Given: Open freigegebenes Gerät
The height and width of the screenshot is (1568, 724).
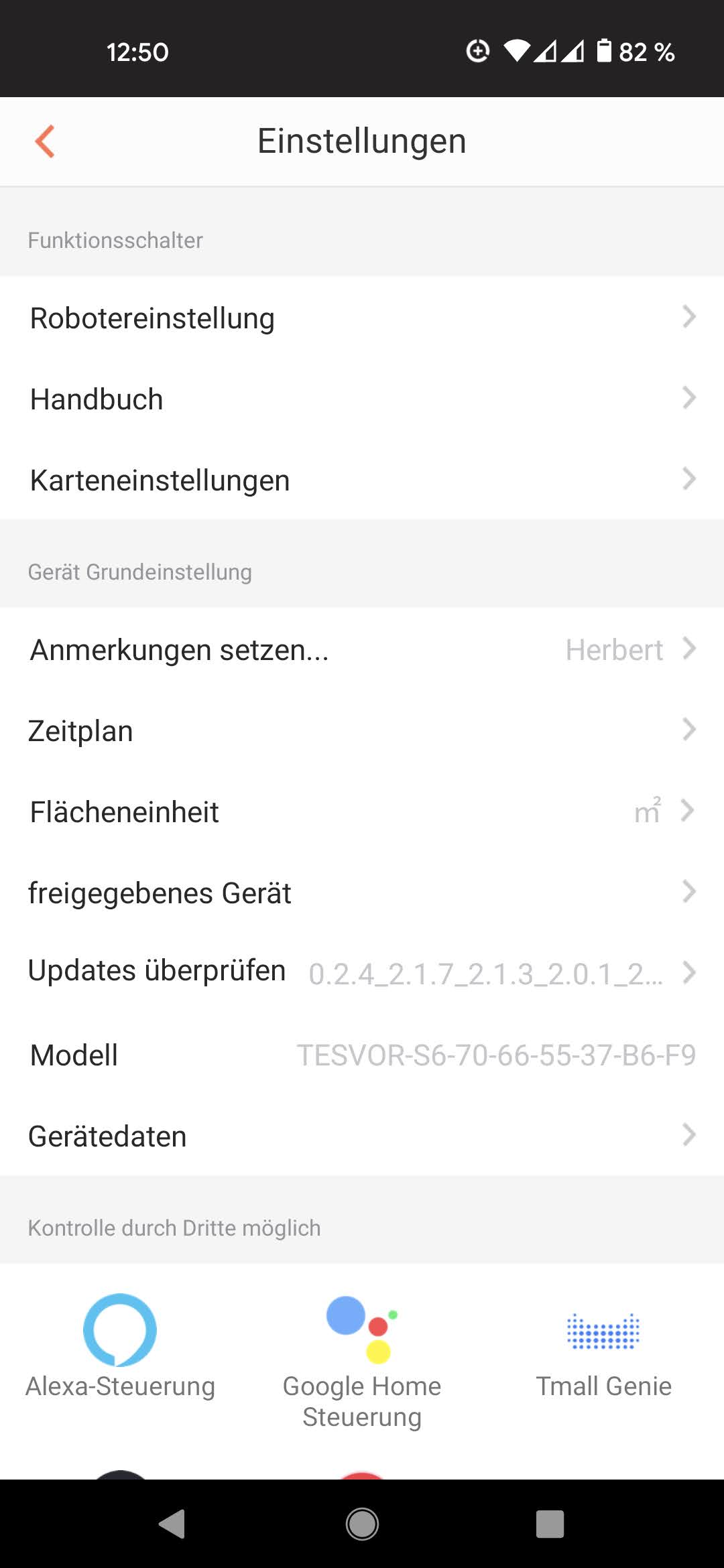Looking at the screenshot, I should [362, 892].
